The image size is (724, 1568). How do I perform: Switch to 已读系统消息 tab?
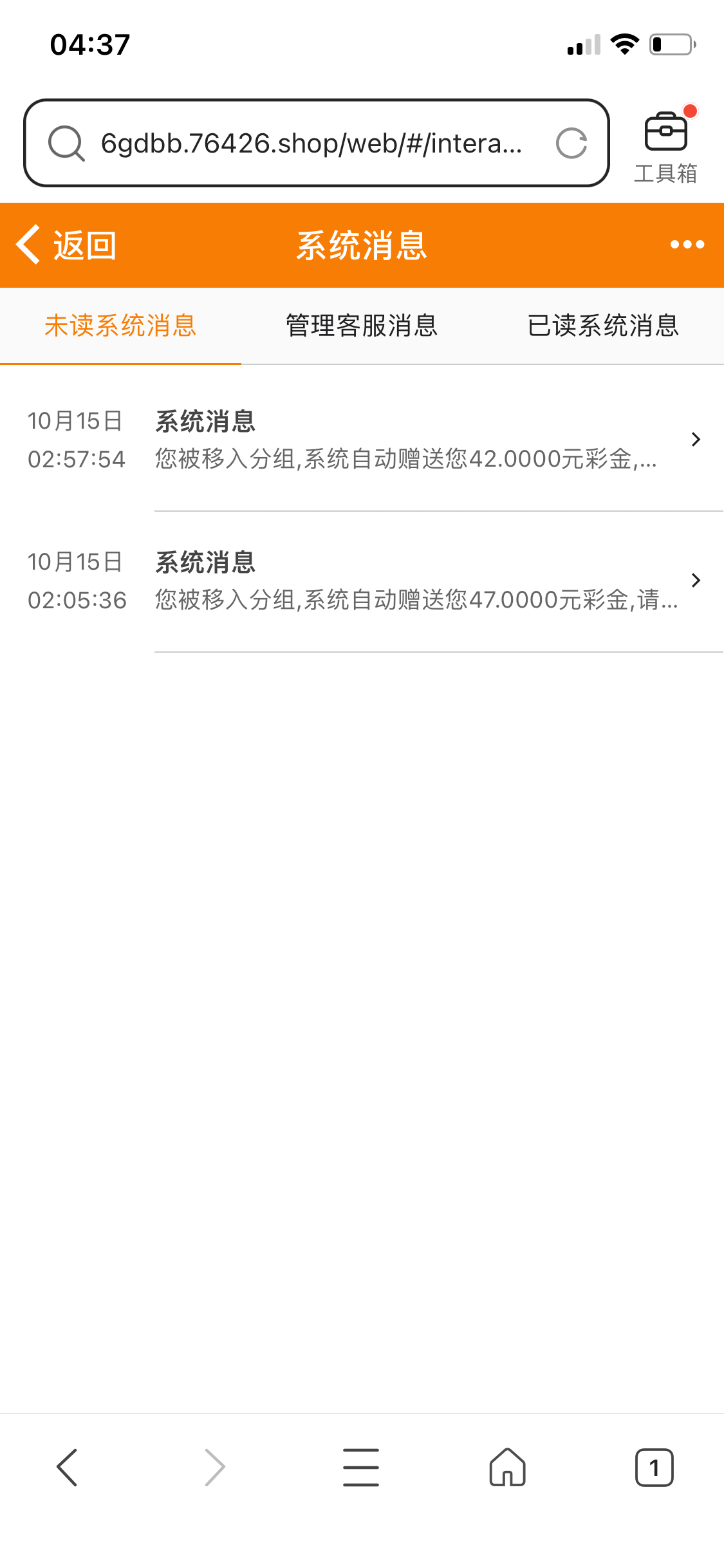[603, 326]
